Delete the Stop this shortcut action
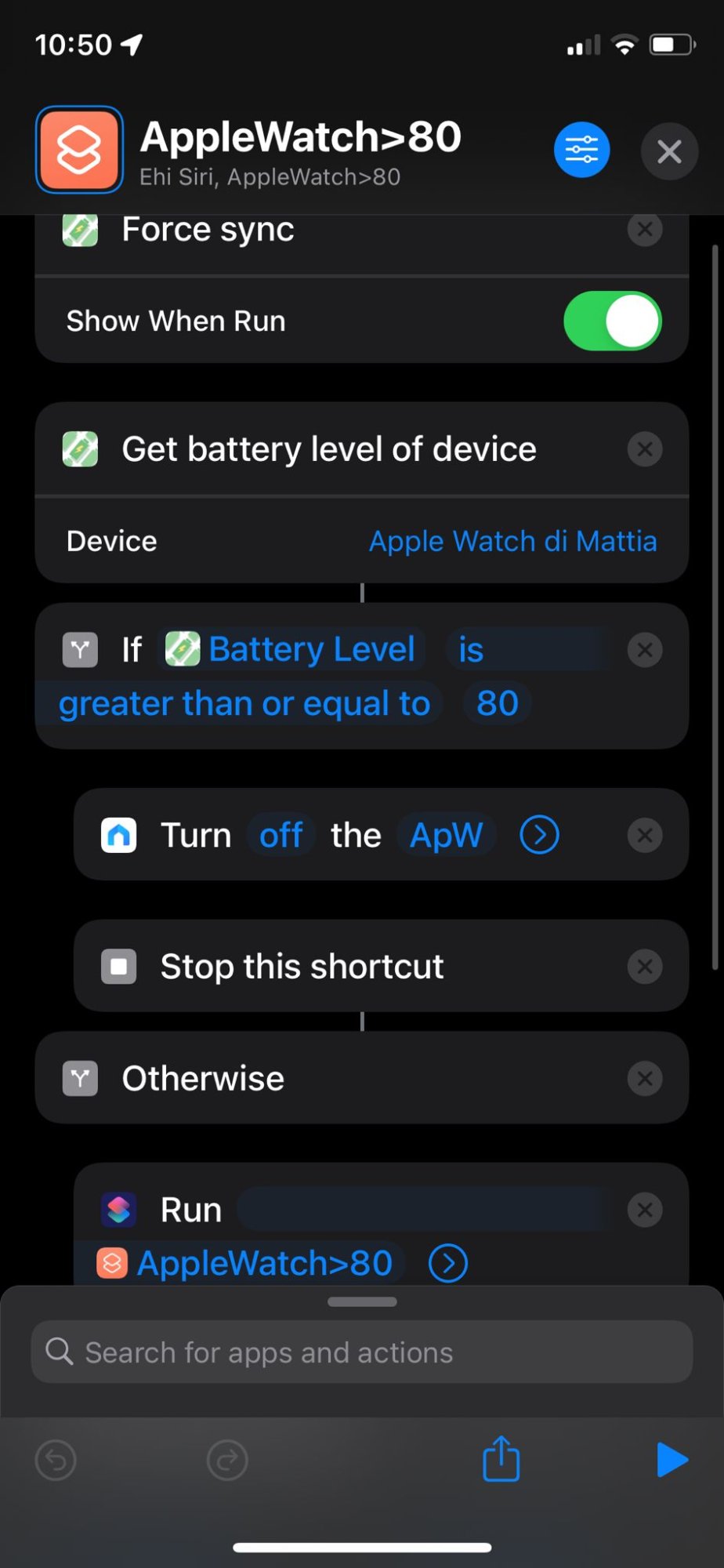This screenshot has width=724, height=1568. pos(645,967)
